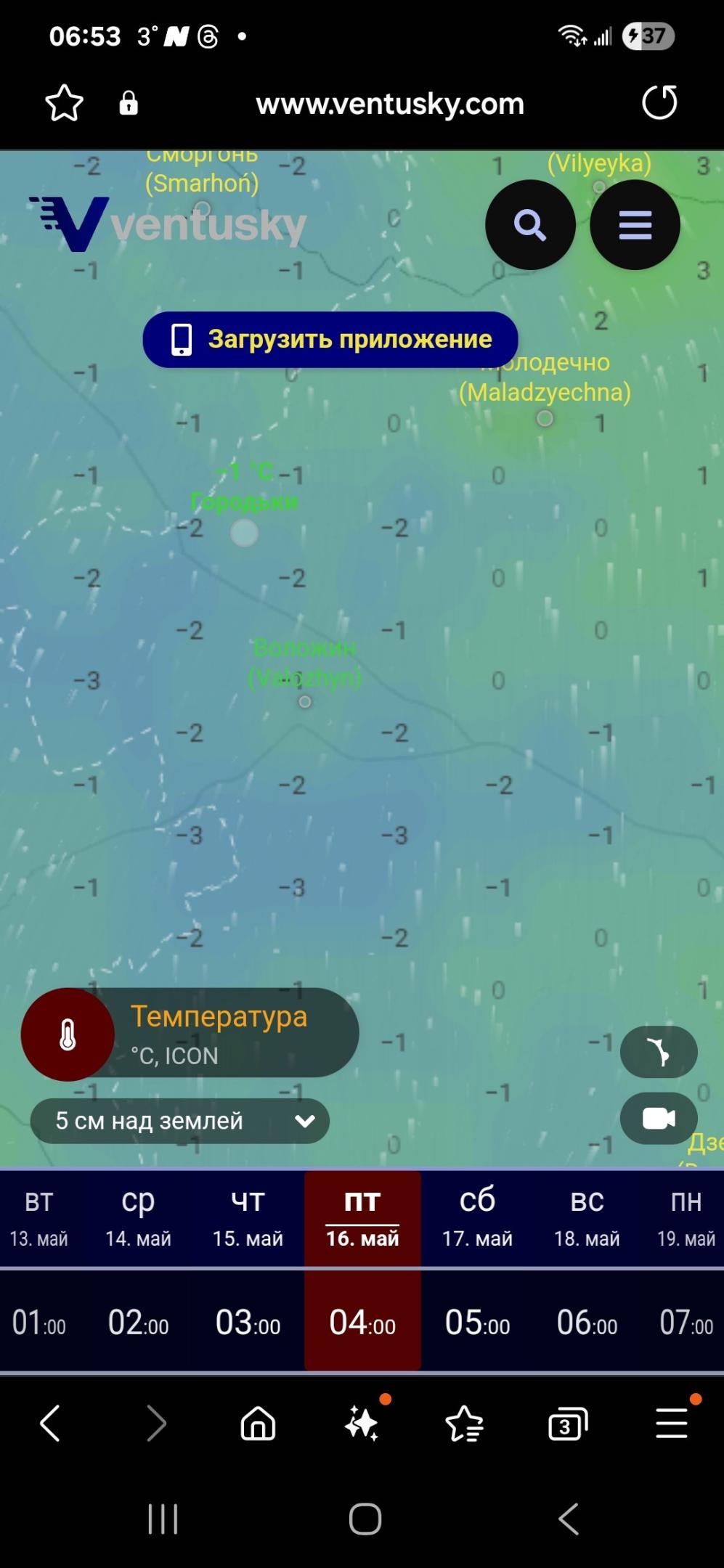The width and height of the screenshot is (724, 1568).
Task: Tap the Загрузить приложение button
Action: [330, 339]
